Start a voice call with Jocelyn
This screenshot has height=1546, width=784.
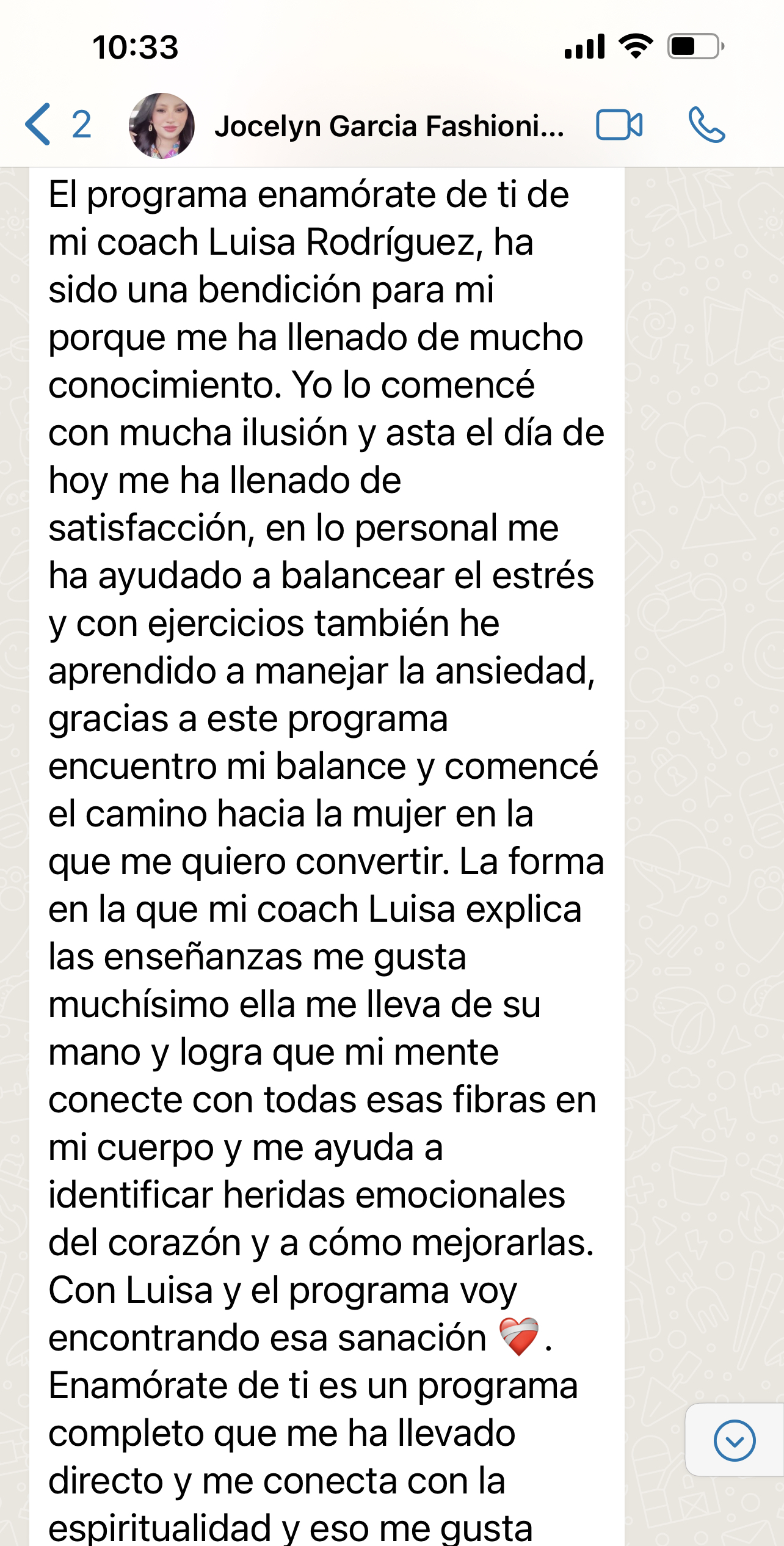tap(706, 125)
